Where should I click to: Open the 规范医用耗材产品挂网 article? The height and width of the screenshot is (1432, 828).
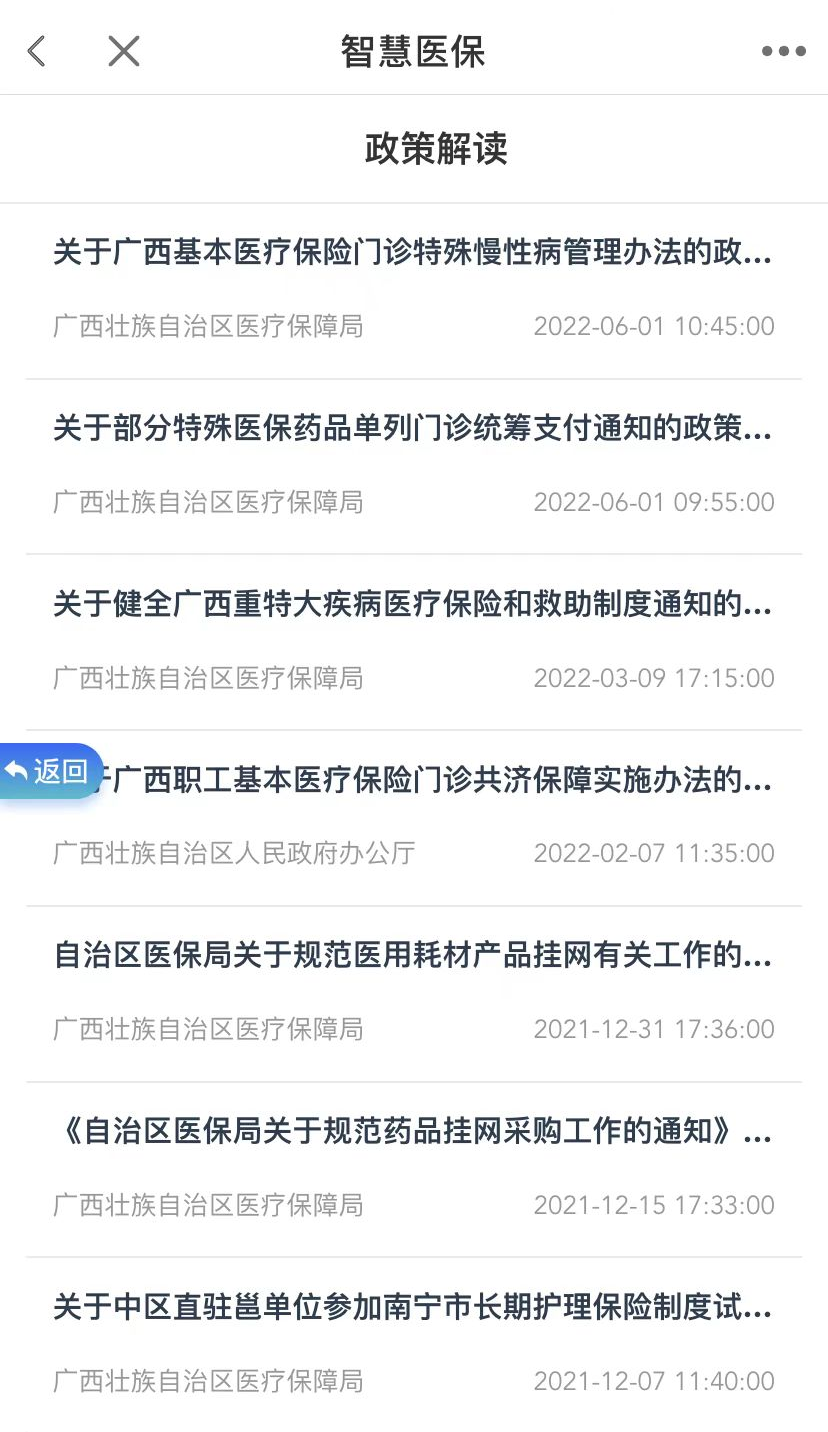tap(413, 994)
